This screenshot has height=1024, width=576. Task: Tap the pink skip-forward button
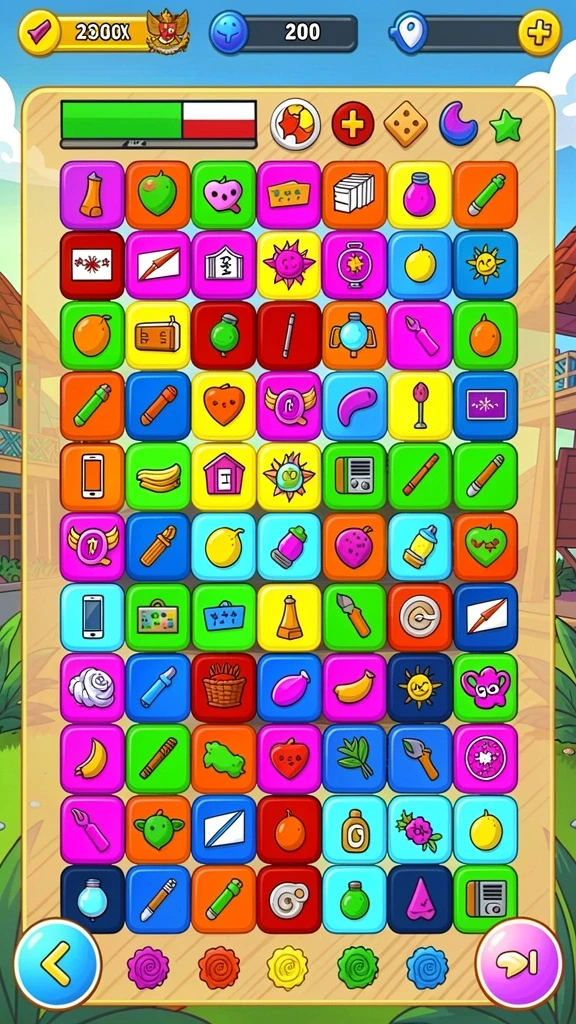click(x=519, y=963)
